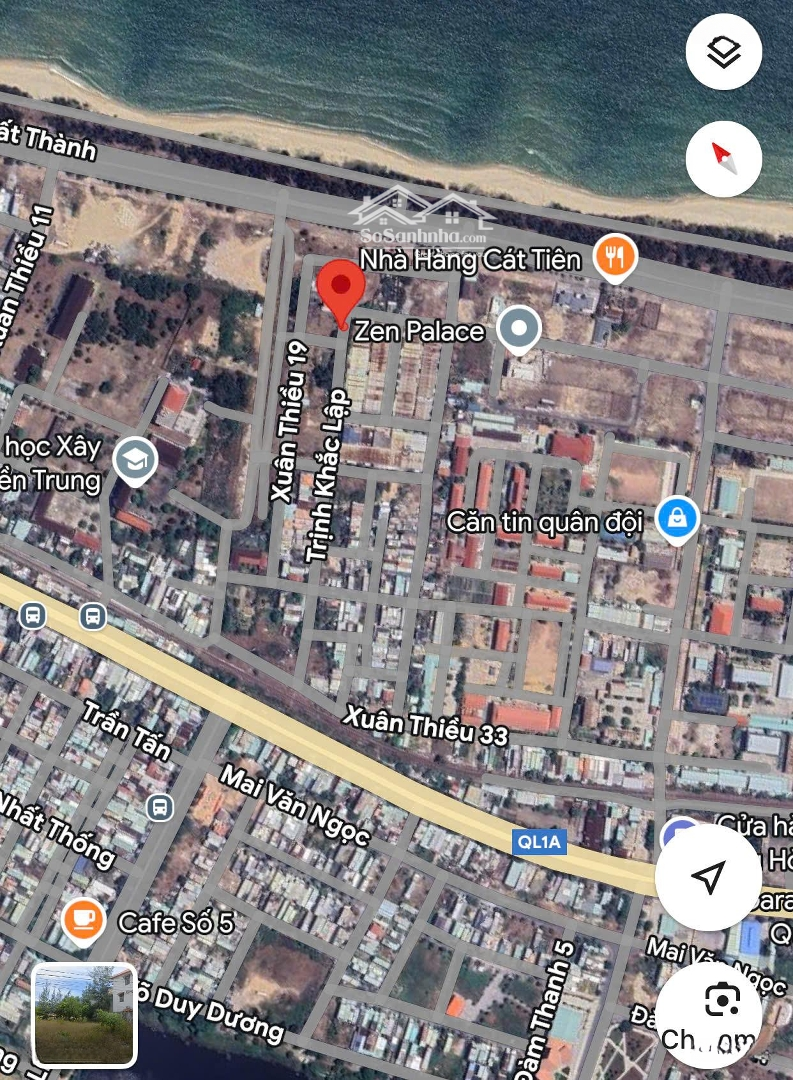Reset map orientation with the compass
This screenshot has height=1080, width=793.
[724, 158]
